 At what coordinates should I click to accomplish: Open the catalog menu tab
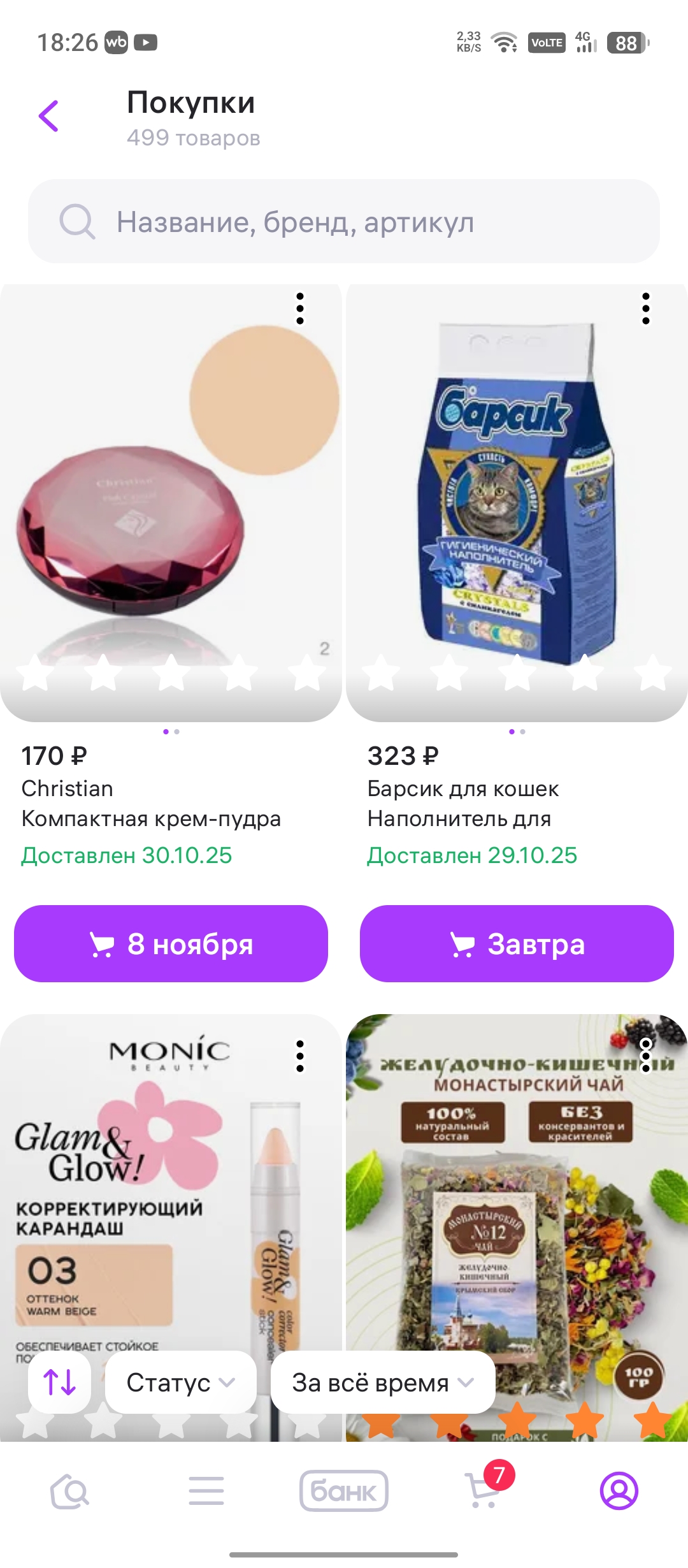(206, 1492)
